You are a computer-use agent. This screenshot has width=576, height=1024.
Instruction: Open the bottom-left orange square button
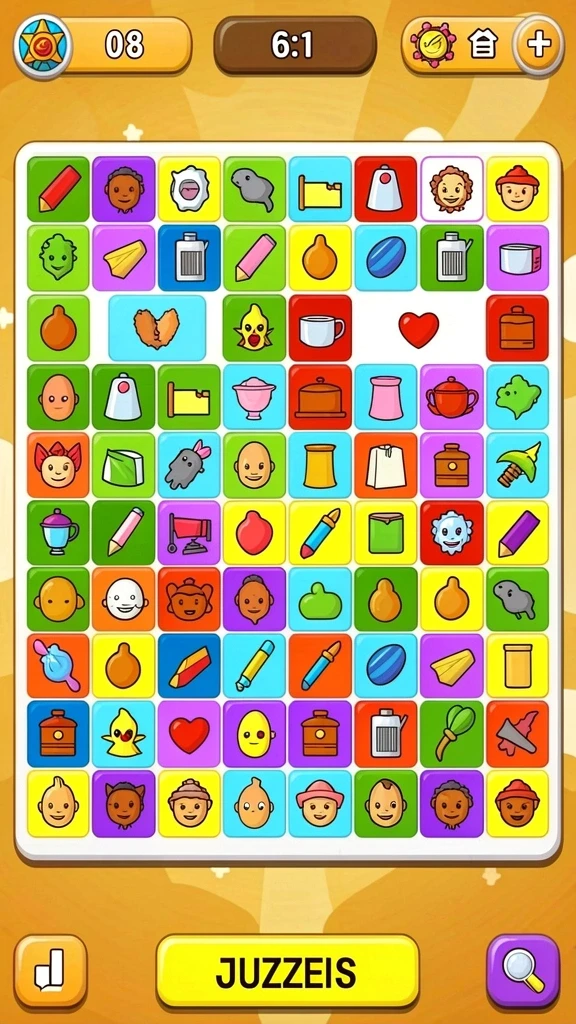[51, 971]
